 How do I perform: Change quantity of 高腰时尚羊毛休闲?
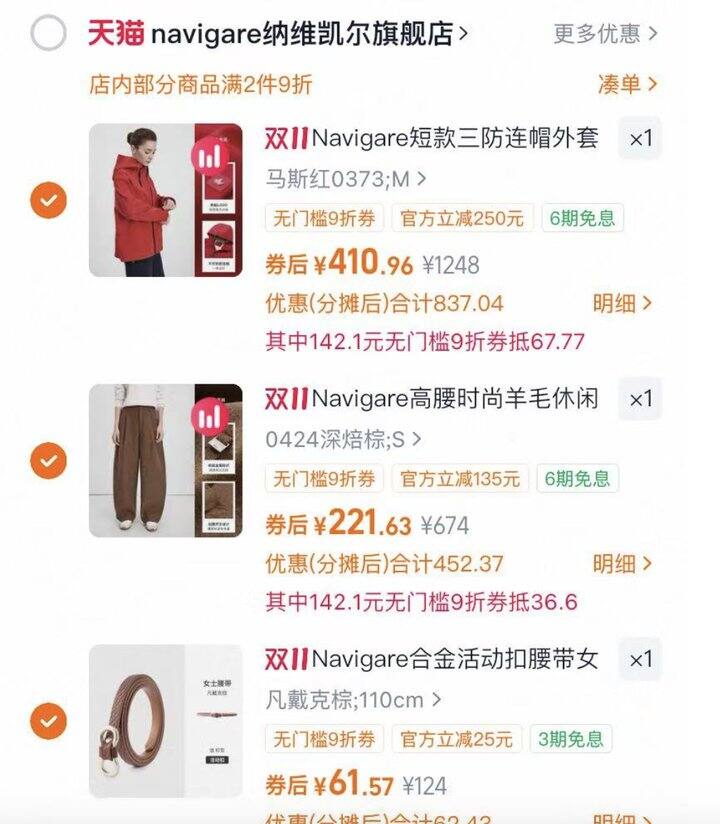tap(640, 399)
